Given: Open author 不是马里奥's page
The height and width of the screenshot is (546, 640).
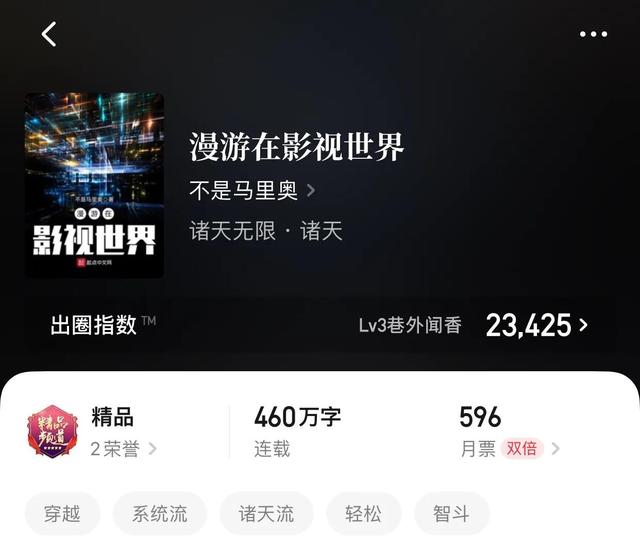Looking at the screenshot, I should [252, 190].
